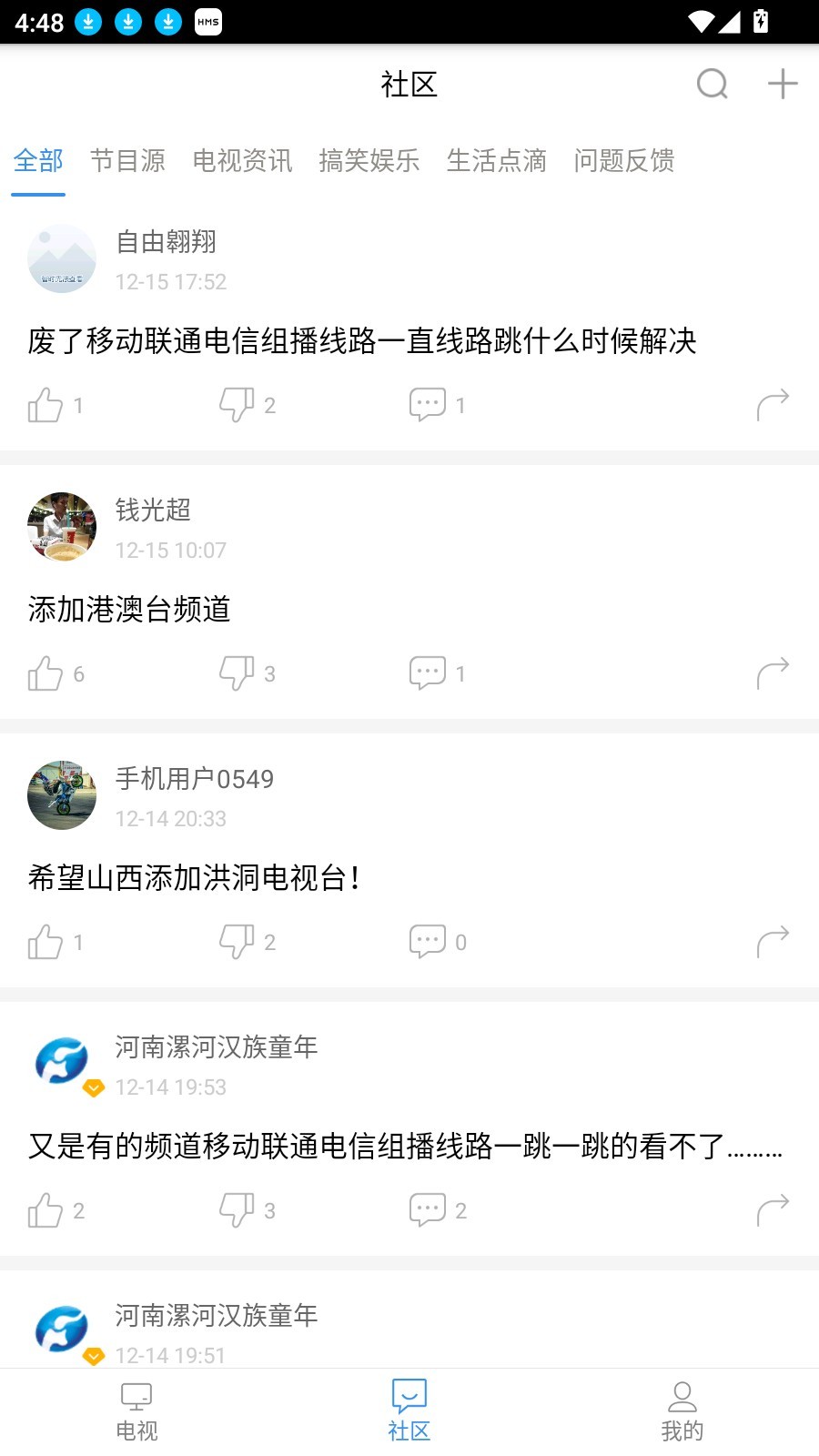The height and width of the screenshot is (1456, 819).
Task: Like the 添加港澳台频道 post
Action: tap(45, 673)
